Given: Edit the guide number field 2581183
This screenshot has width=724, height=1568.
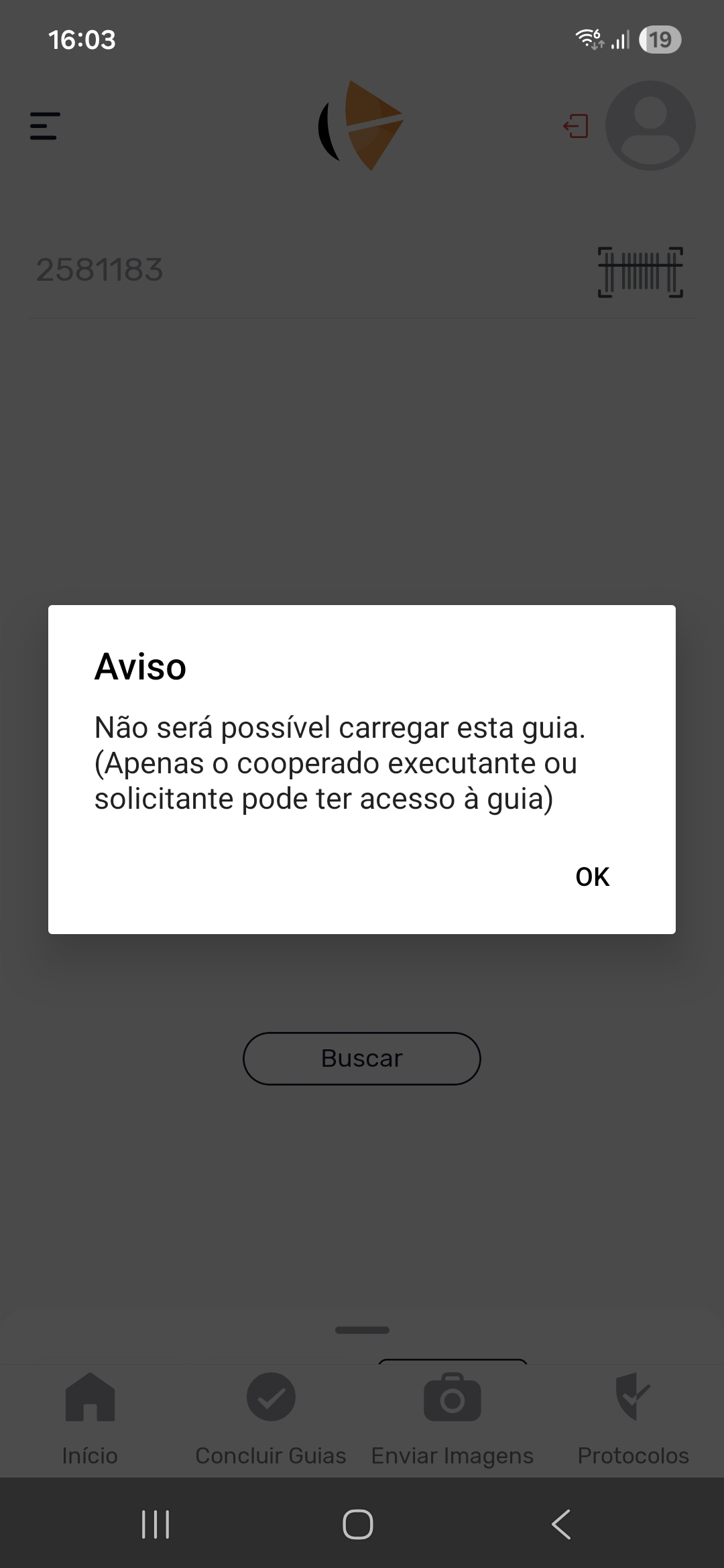Looking at the screenshot, I should point(268,270).
